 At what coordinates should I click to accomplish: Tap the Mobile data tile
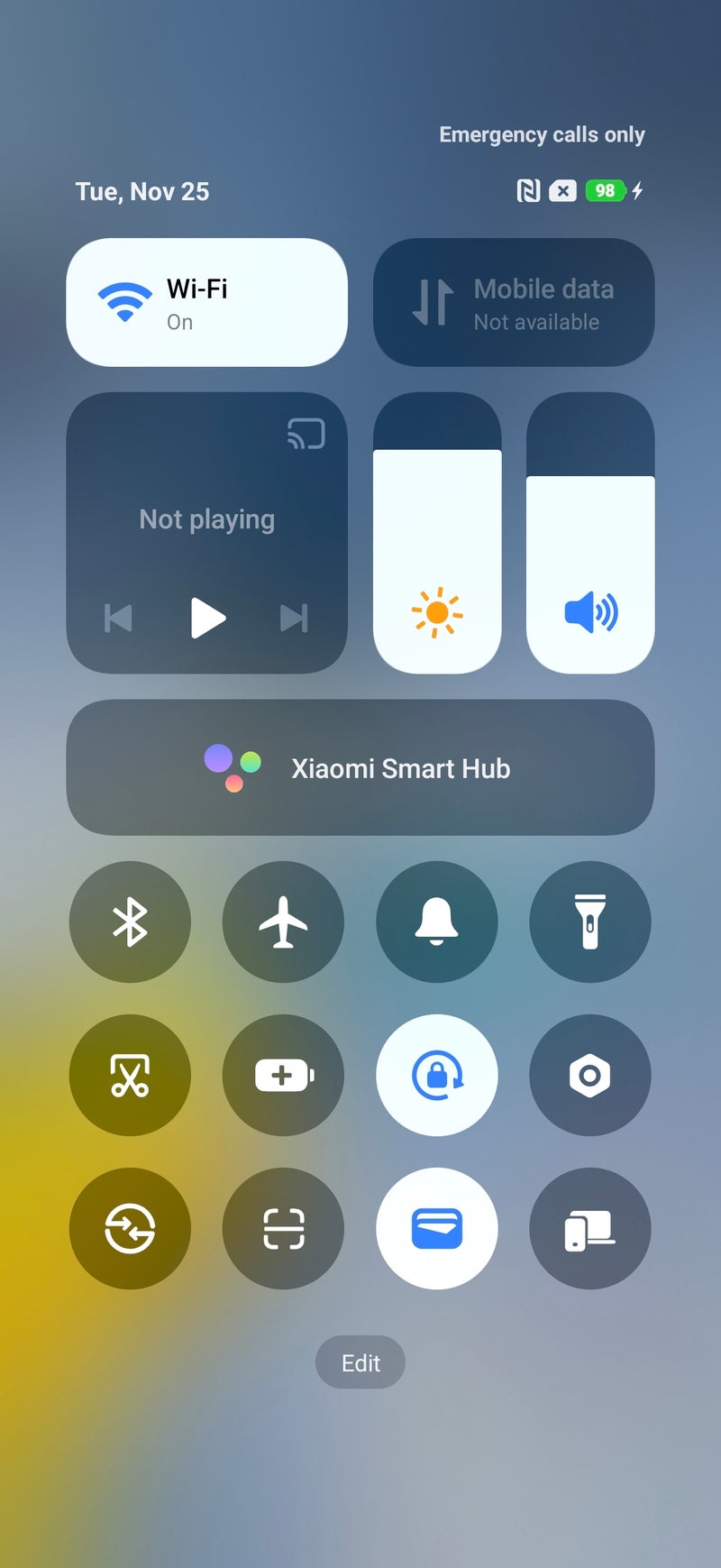click(514, 302)
